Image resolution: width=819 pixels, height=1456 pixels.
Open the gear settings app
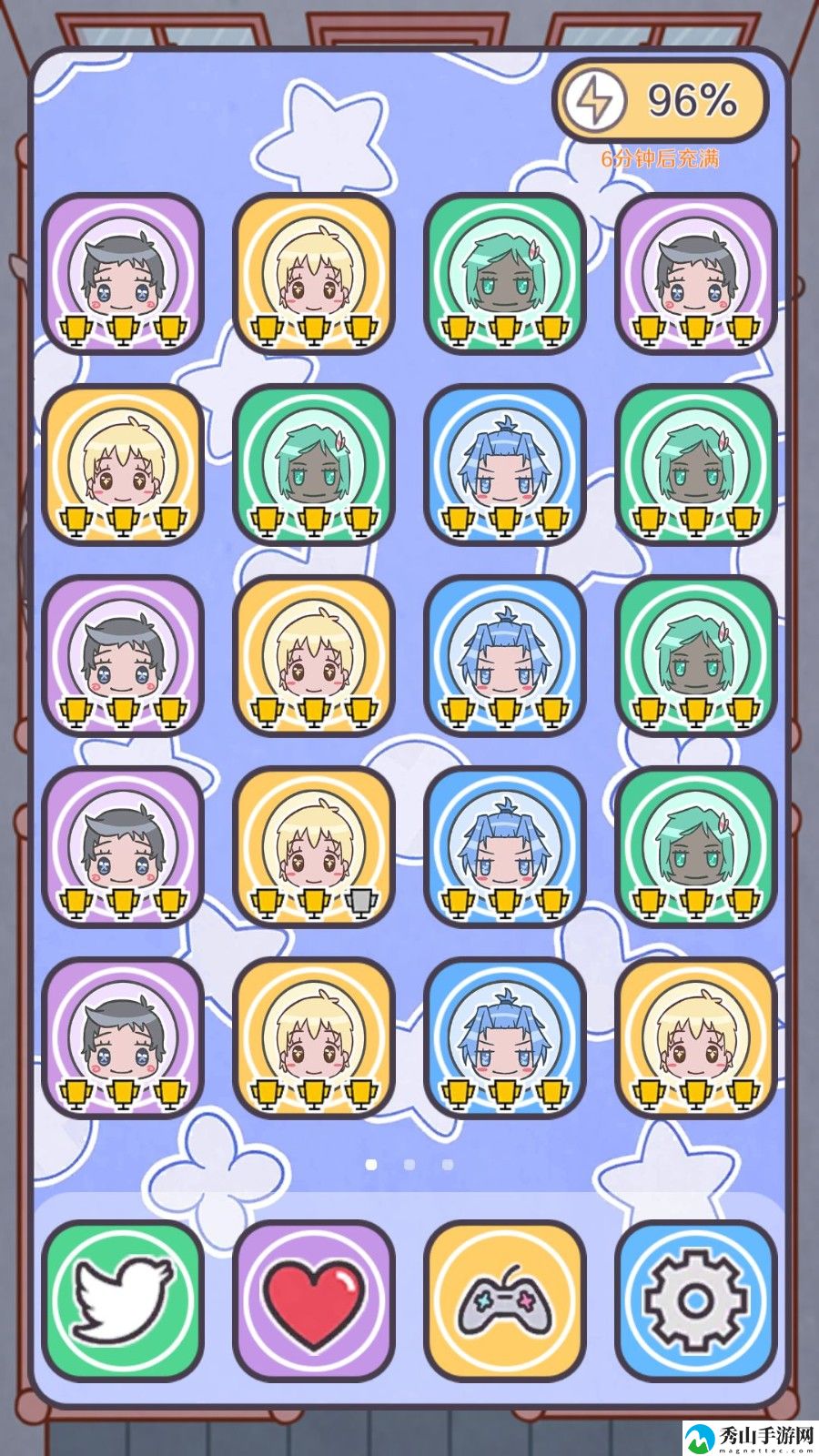tap(696, 1301)
